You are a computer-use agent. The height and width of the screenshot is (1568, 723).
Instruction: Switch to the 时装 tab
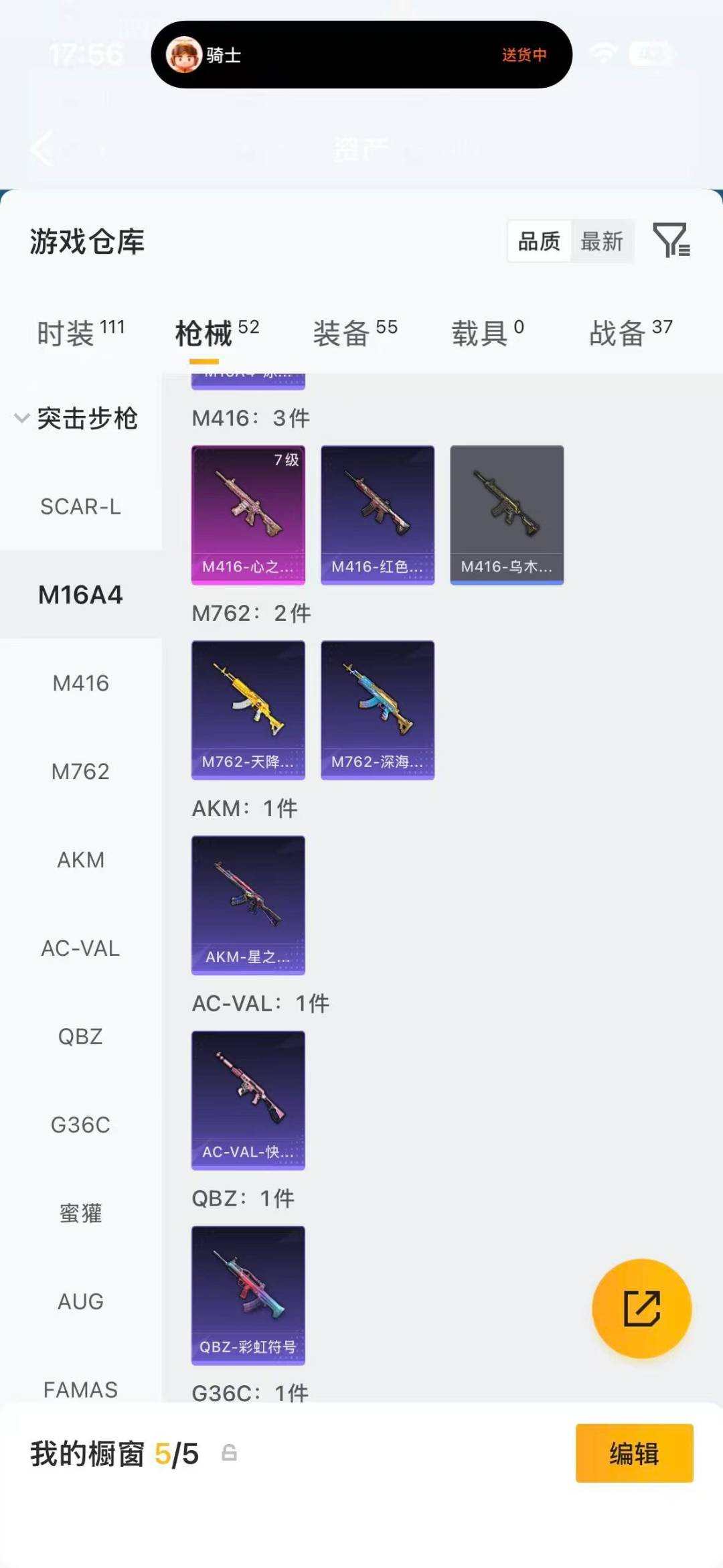(x=80, y=333)
